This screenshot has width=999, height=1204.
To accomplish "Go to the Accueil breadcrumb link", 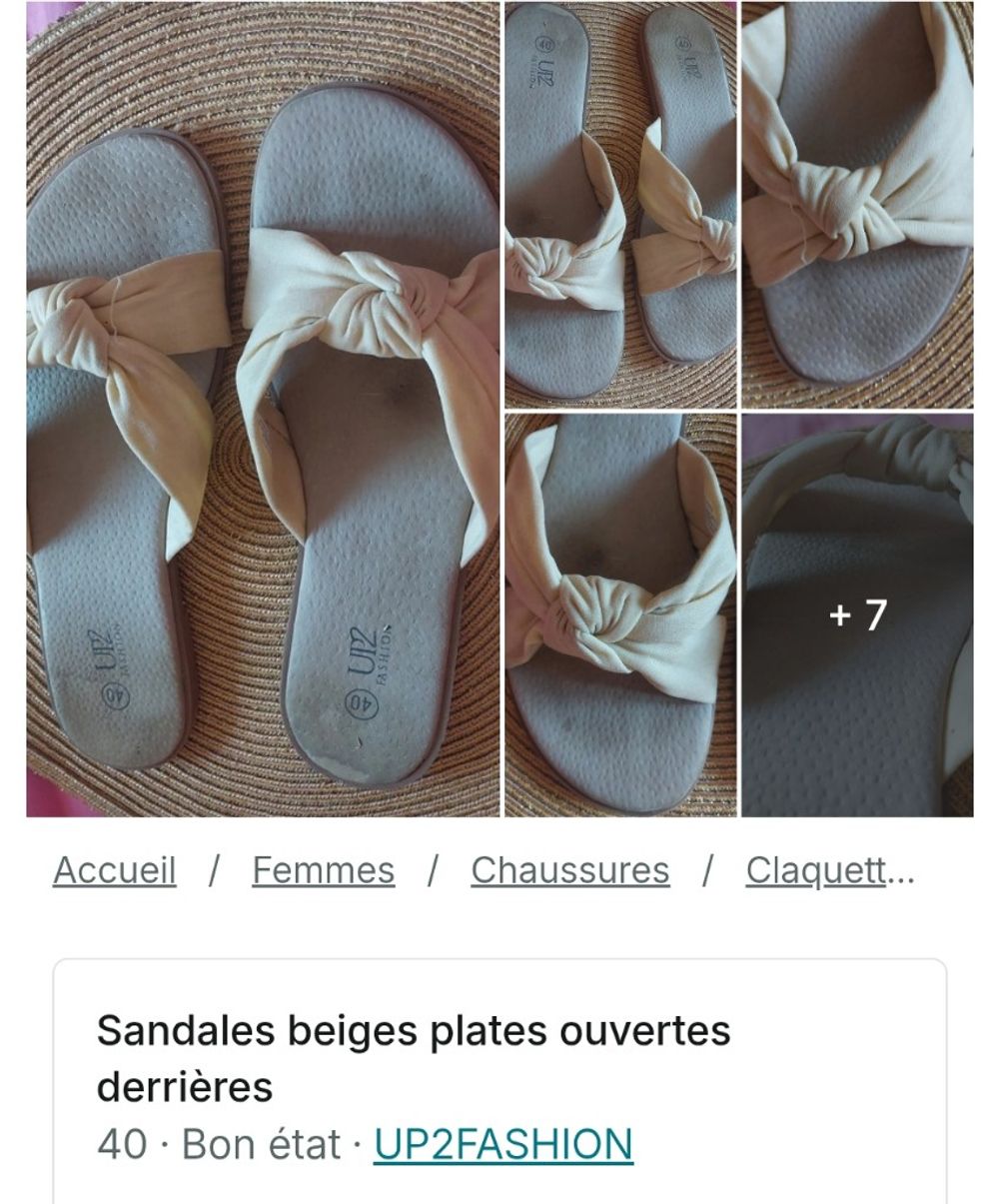I will click(x=115, y=870).
